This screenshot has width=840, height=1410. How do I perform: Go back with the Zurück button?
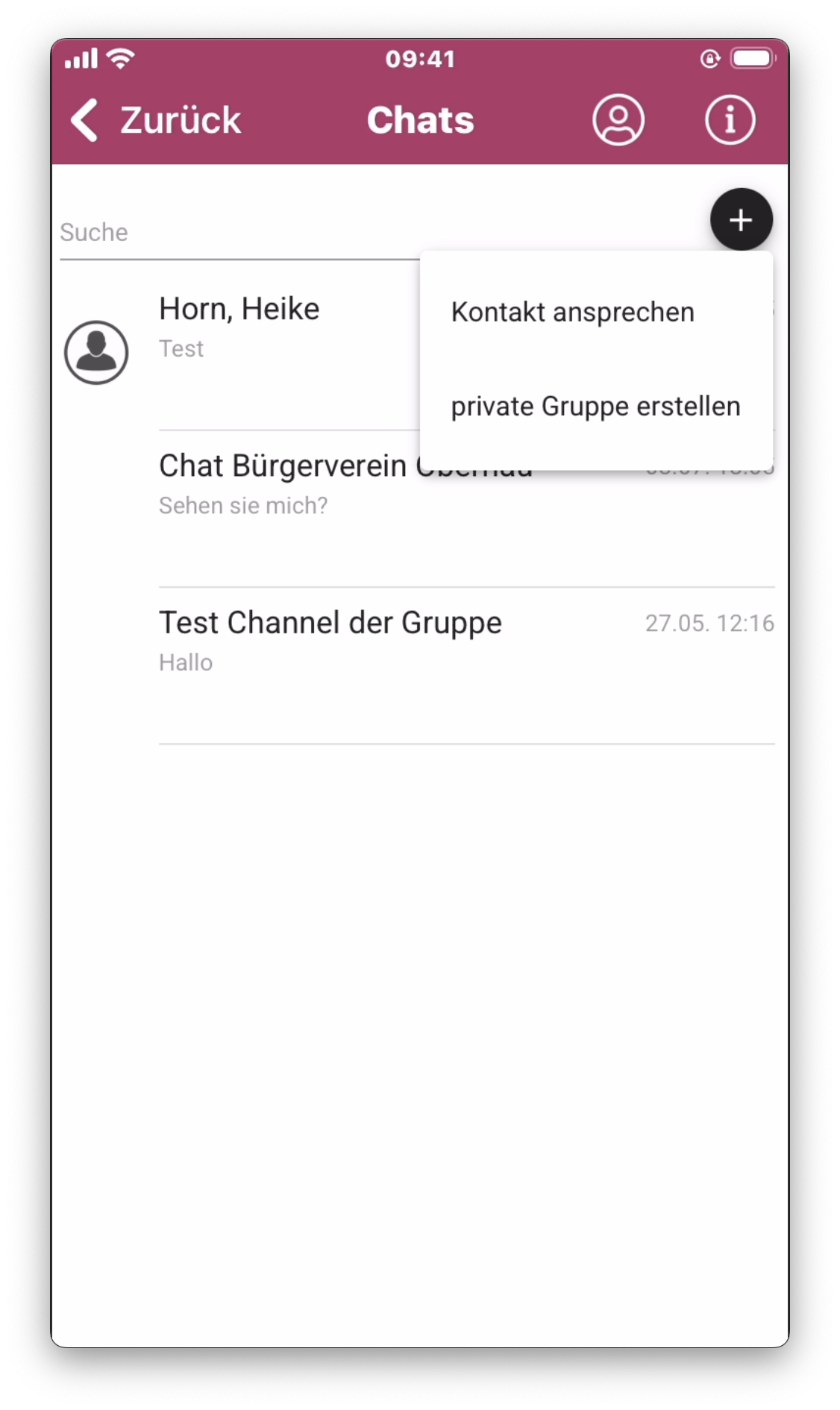pos(156,120)
